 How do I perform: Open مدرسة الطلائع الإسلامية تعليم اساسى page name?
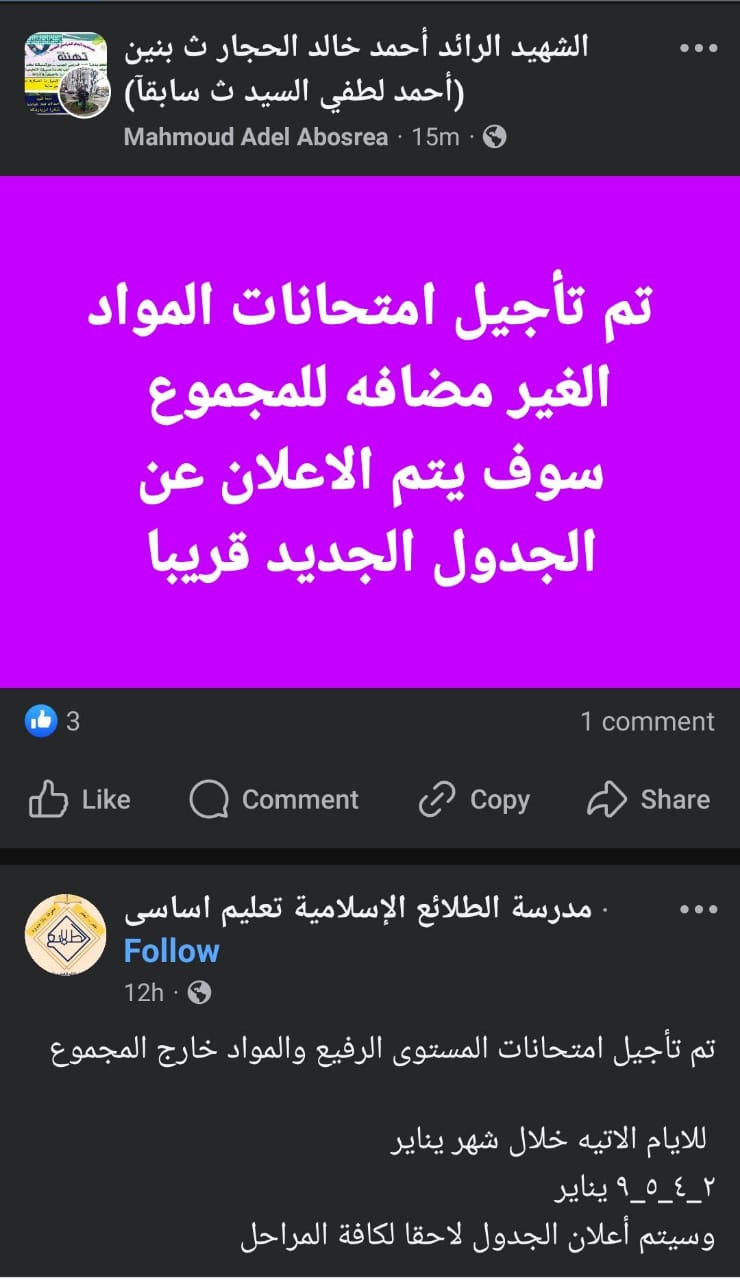point(358,910)
